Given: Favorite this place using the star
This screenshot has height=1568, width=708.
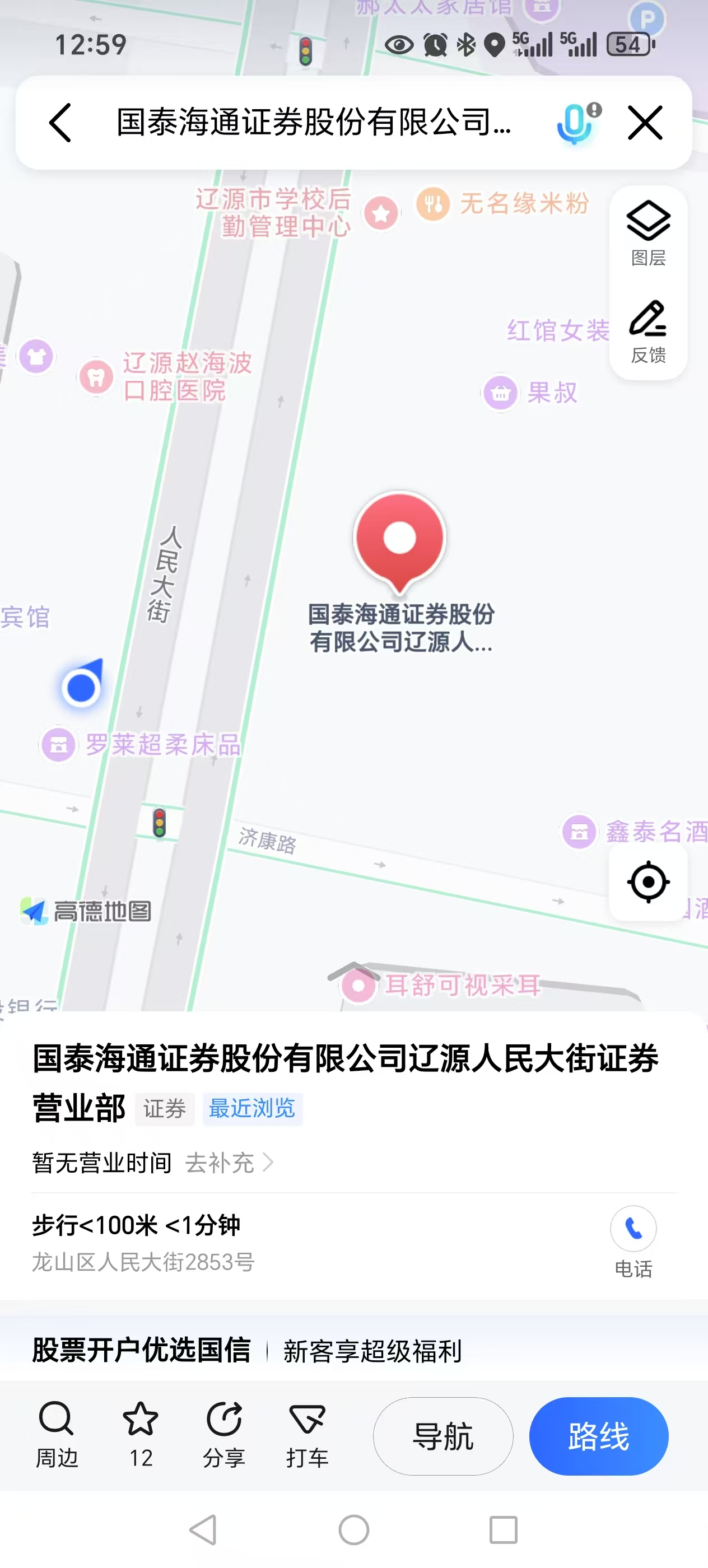Looking at the screenshot, I should [x=141, y=1434].
